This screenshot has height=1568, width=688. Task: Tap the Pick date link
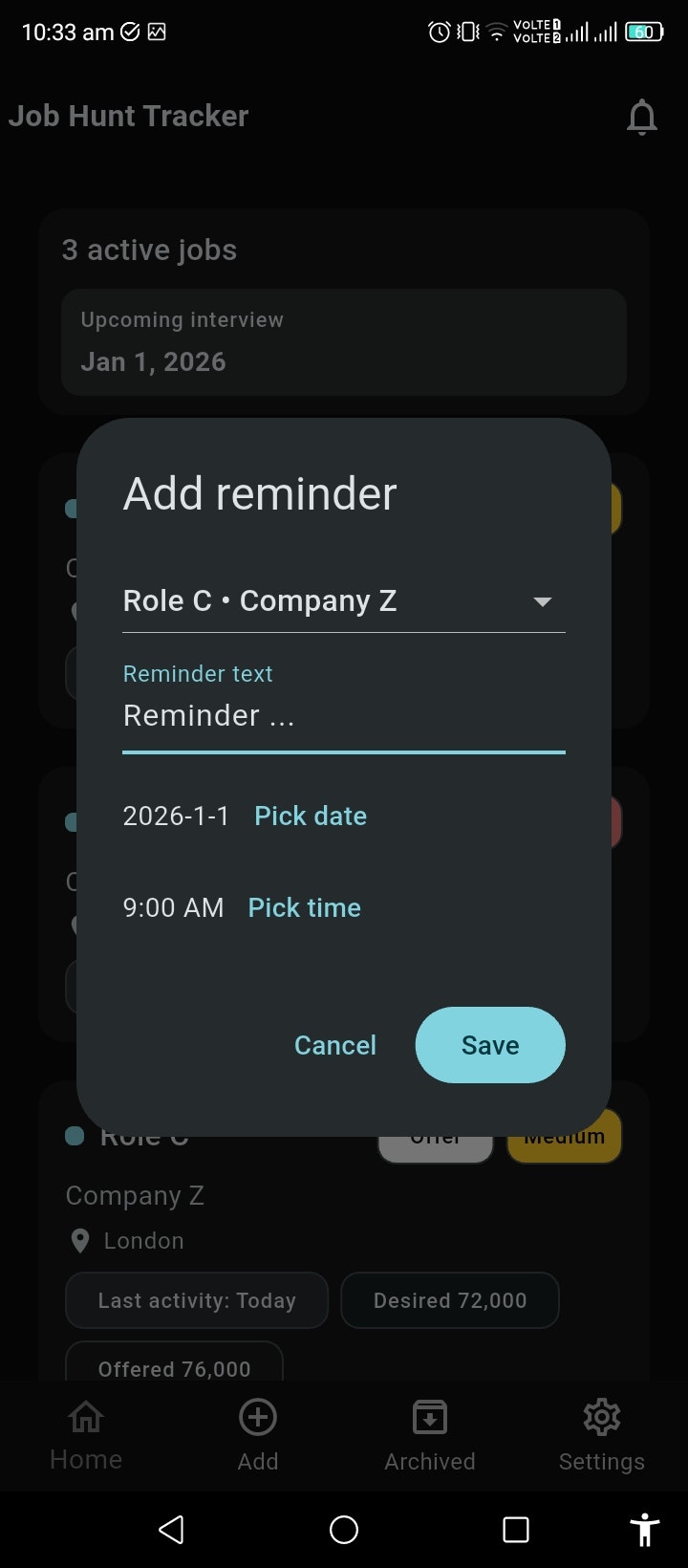311,816
